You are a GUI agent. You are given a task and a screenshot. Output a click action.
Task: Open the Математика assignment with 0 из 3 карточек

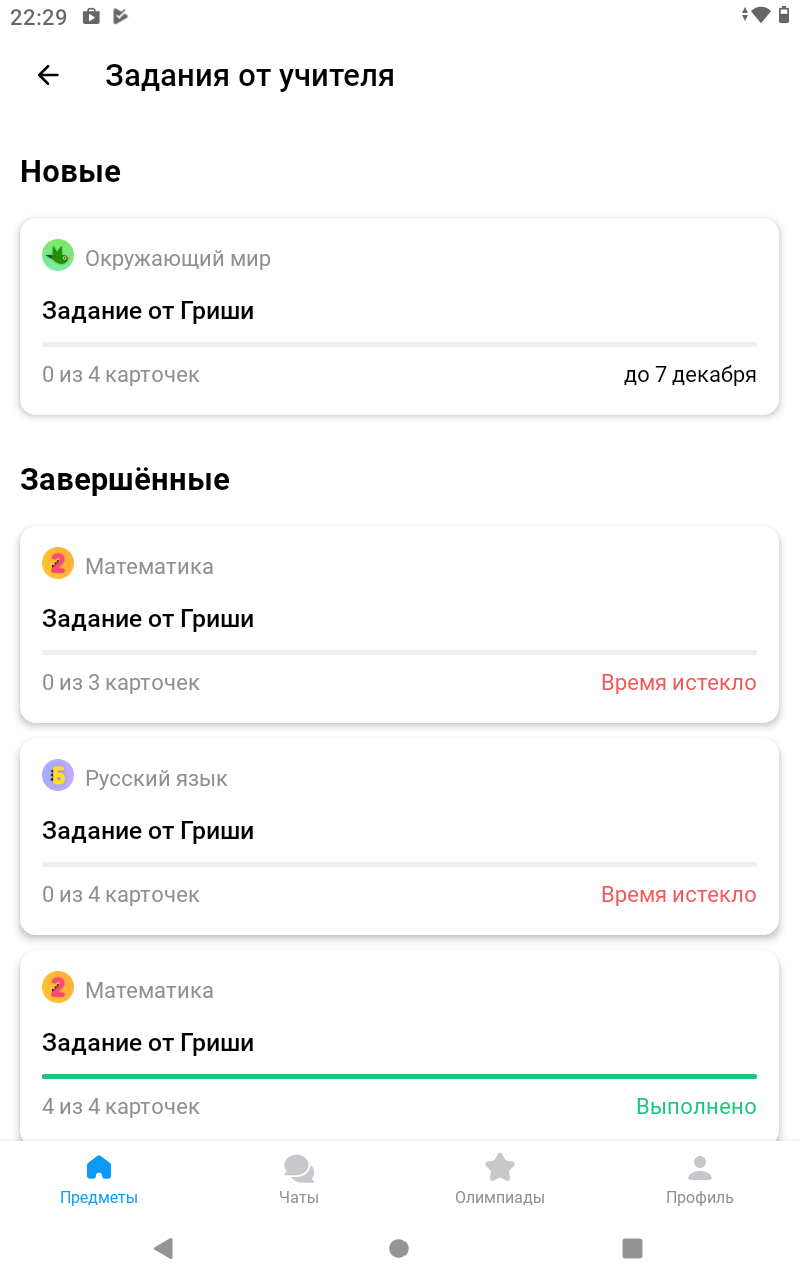click(x=399, y=624)
